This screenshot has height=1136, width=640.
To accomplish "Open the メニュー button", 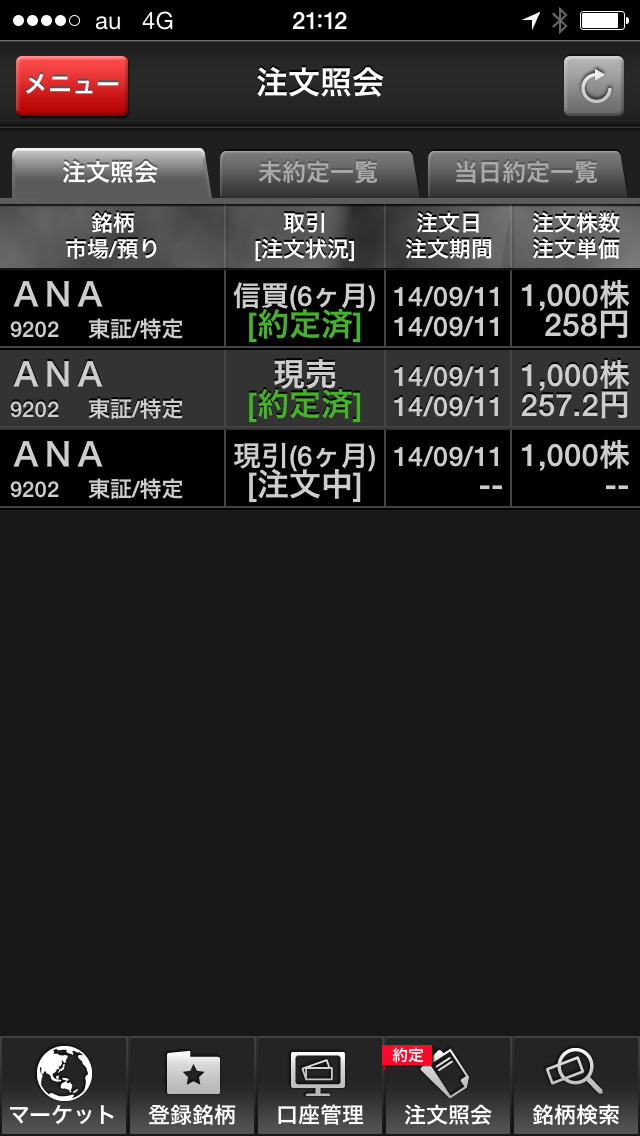I will pos(72,85).
